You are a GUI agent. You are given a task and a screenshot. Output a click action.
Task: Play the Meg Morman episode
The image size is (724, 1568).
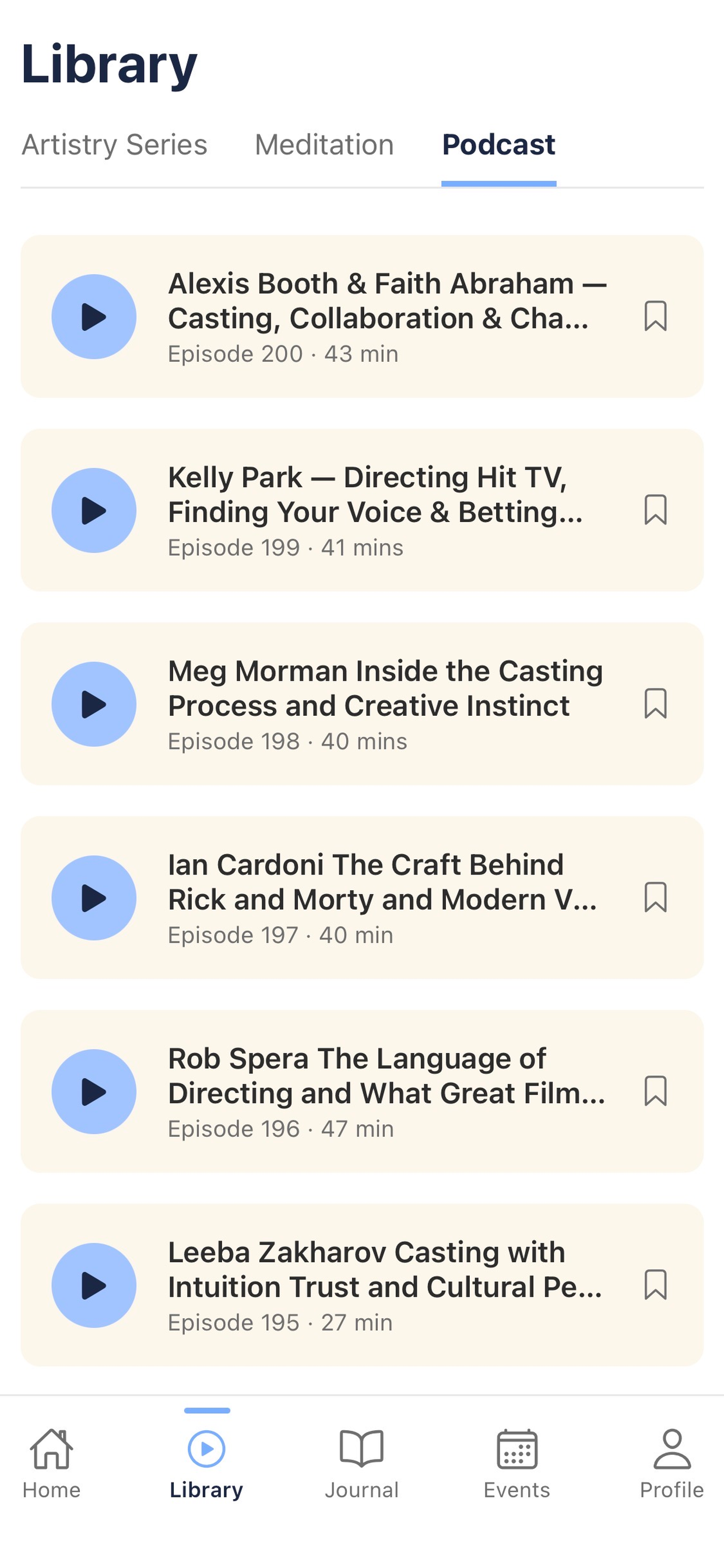coord(94,704)
